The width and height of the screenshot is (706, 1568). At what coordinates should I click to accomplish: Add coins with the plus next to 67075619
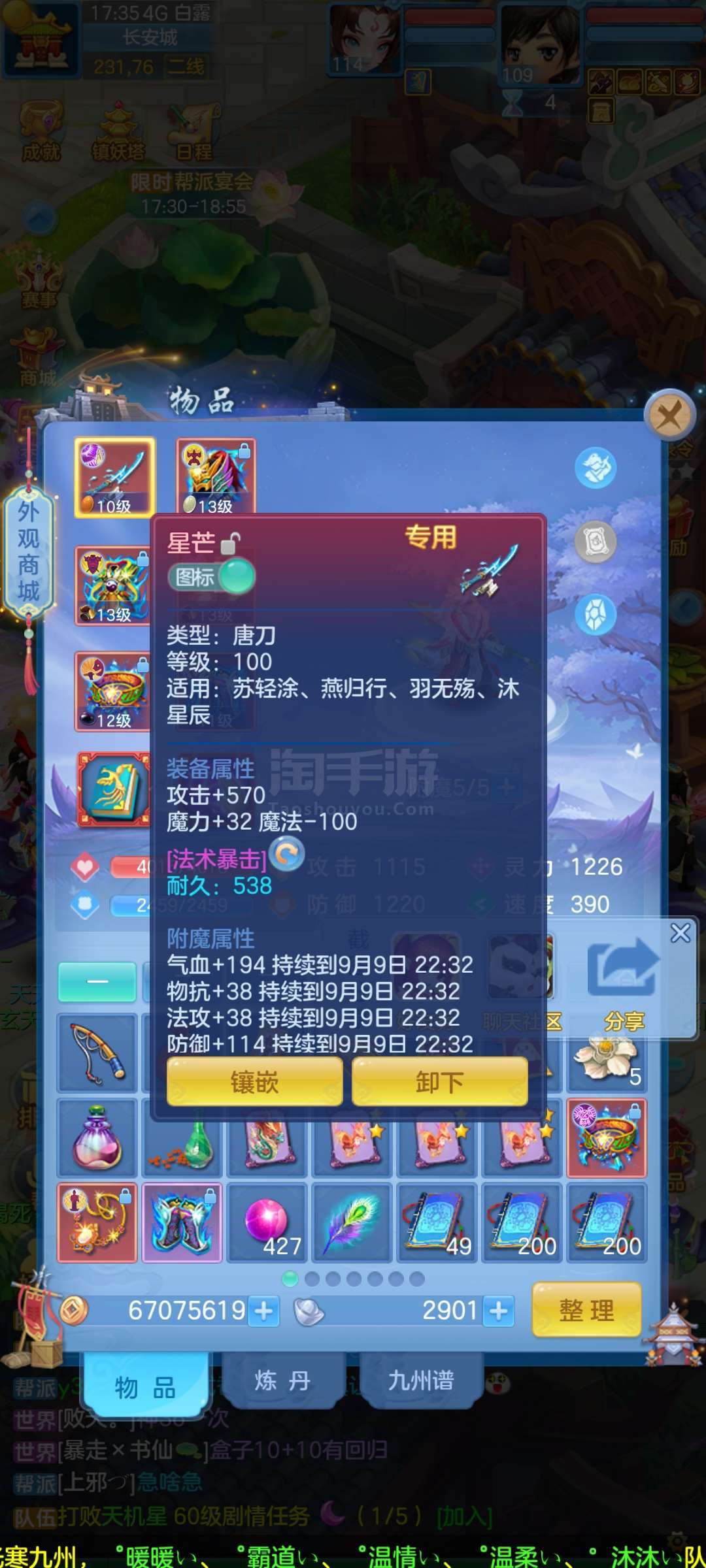(x=264, y=1311)
